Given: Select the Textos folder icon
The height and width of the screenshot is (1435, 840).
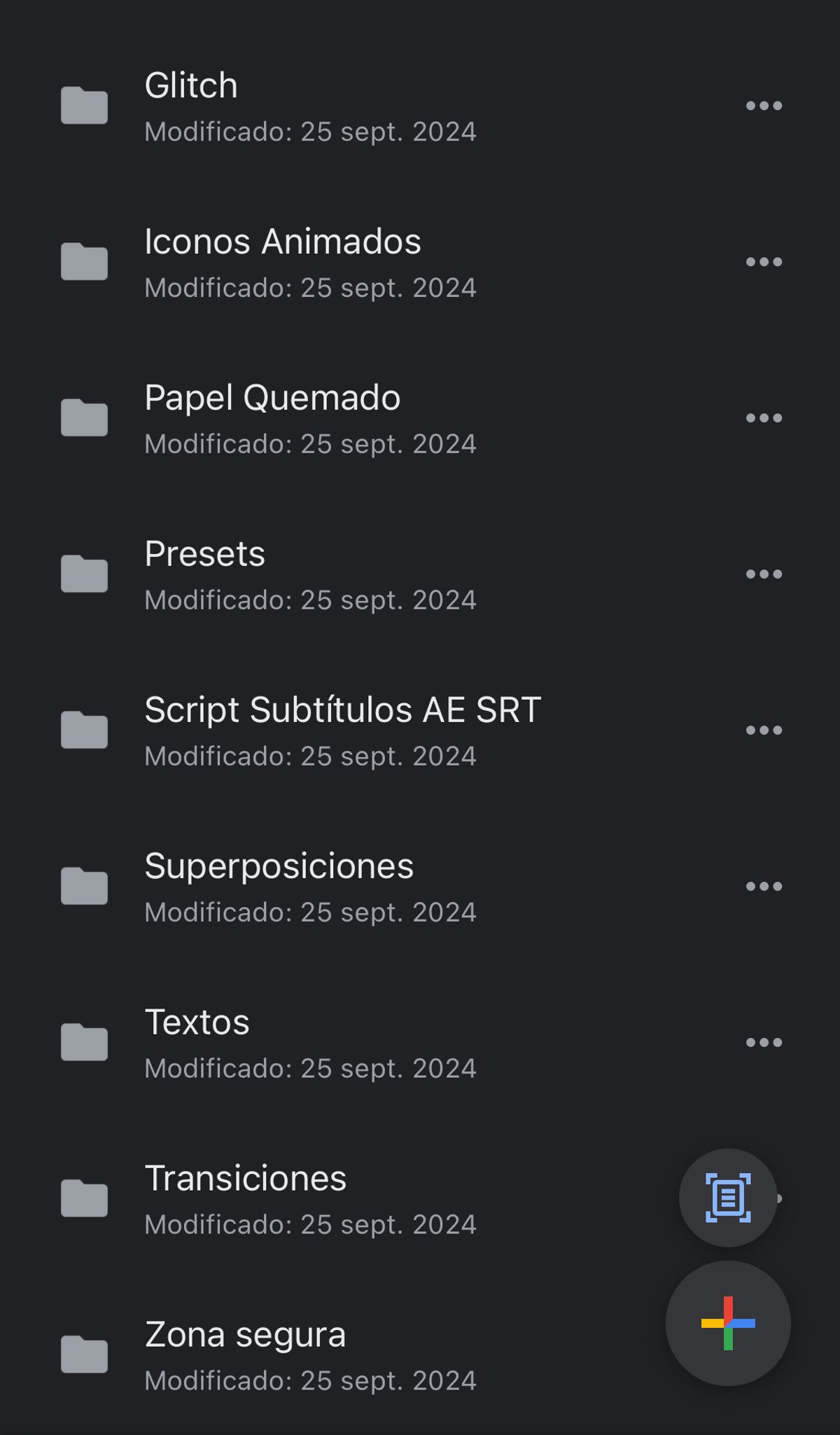Looking at the screenshot, I should point(84,1041).
